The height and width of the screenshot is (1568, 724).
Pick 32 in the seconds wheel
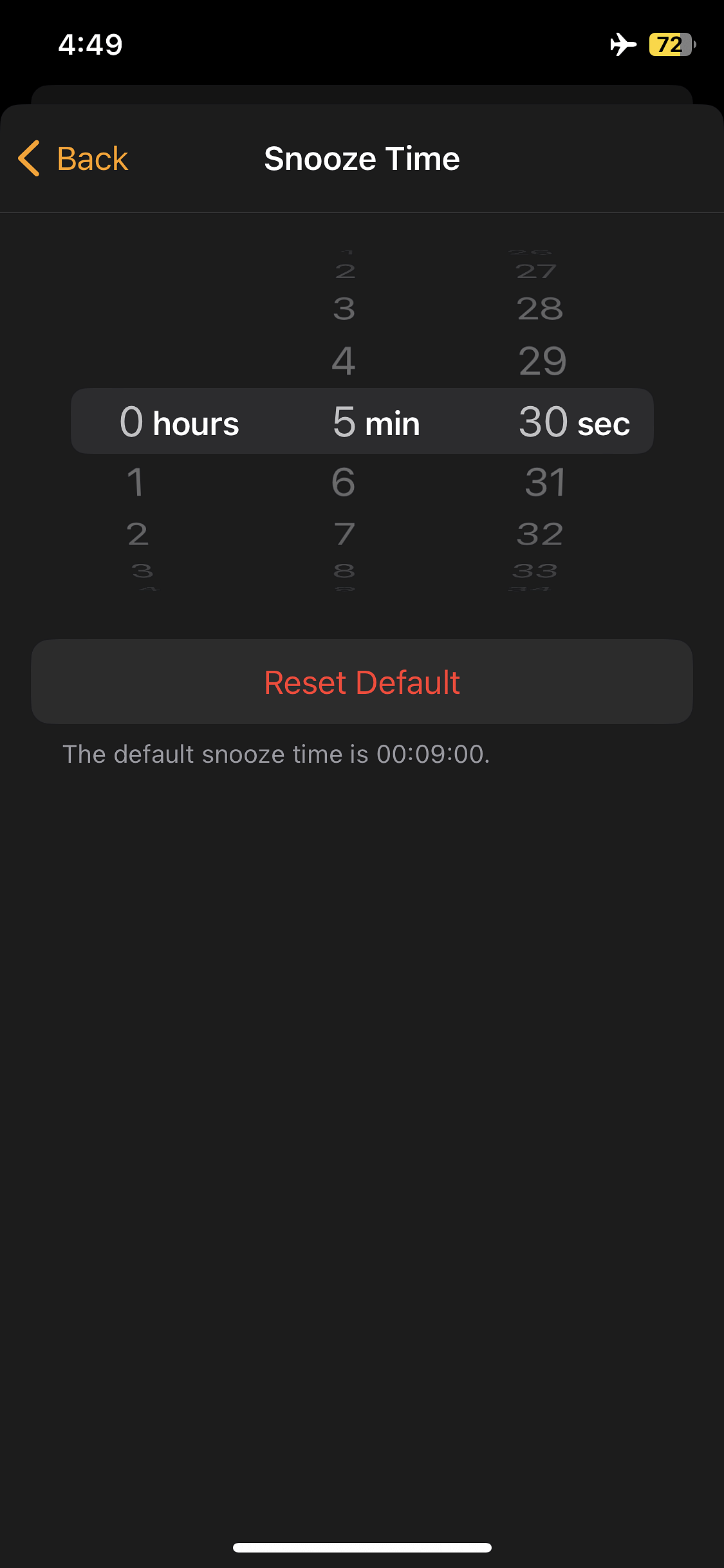click(540, 534)
